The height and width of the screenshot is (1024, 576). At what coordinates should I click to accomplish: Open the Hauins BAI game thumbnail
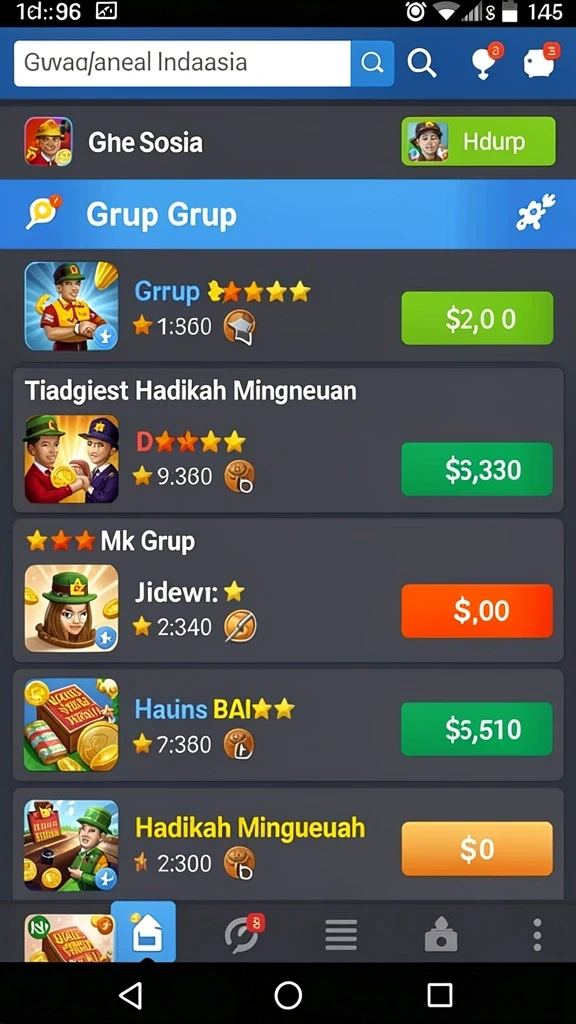pos(71,725)
